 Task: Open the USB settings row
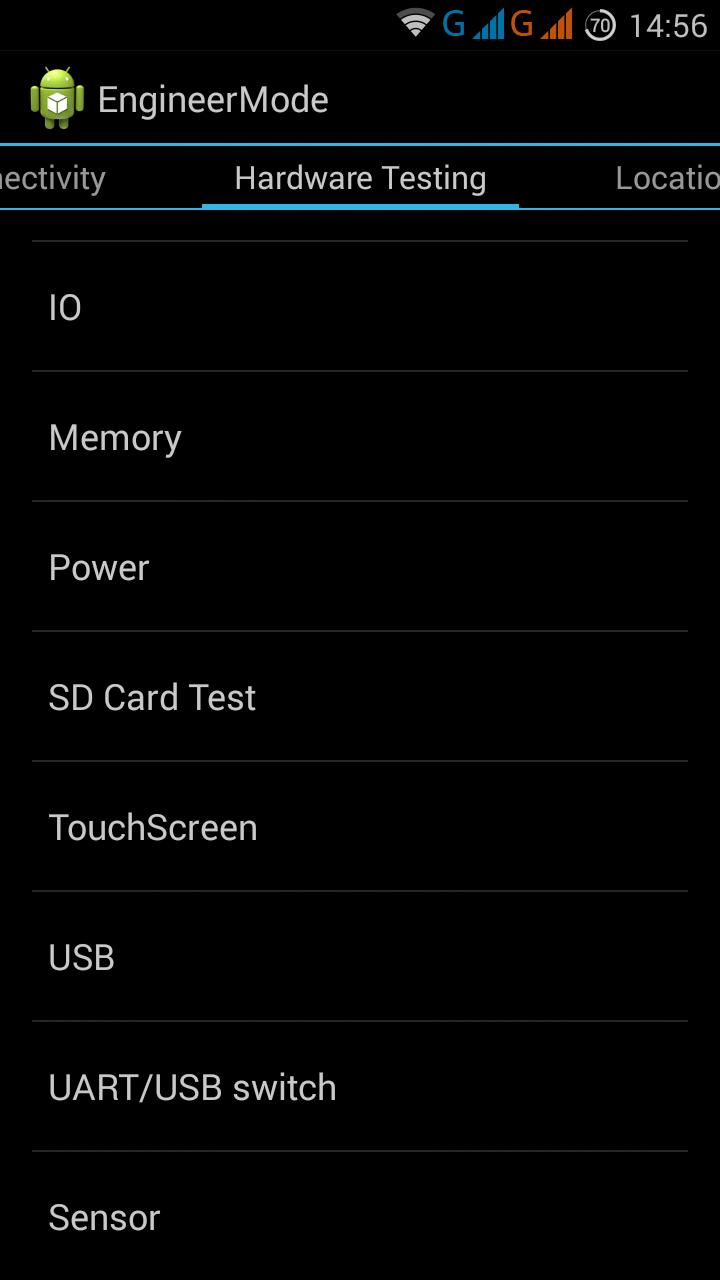[360, 957]
